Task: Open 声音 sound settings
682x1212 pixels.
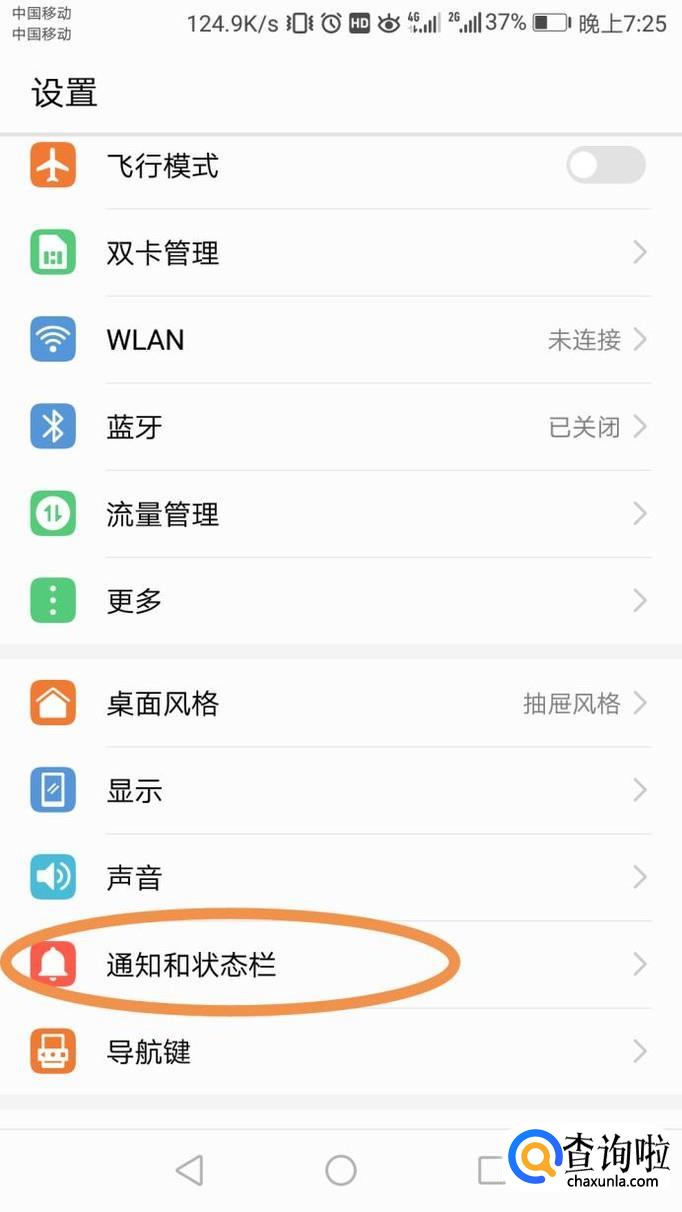Action: 341,878
